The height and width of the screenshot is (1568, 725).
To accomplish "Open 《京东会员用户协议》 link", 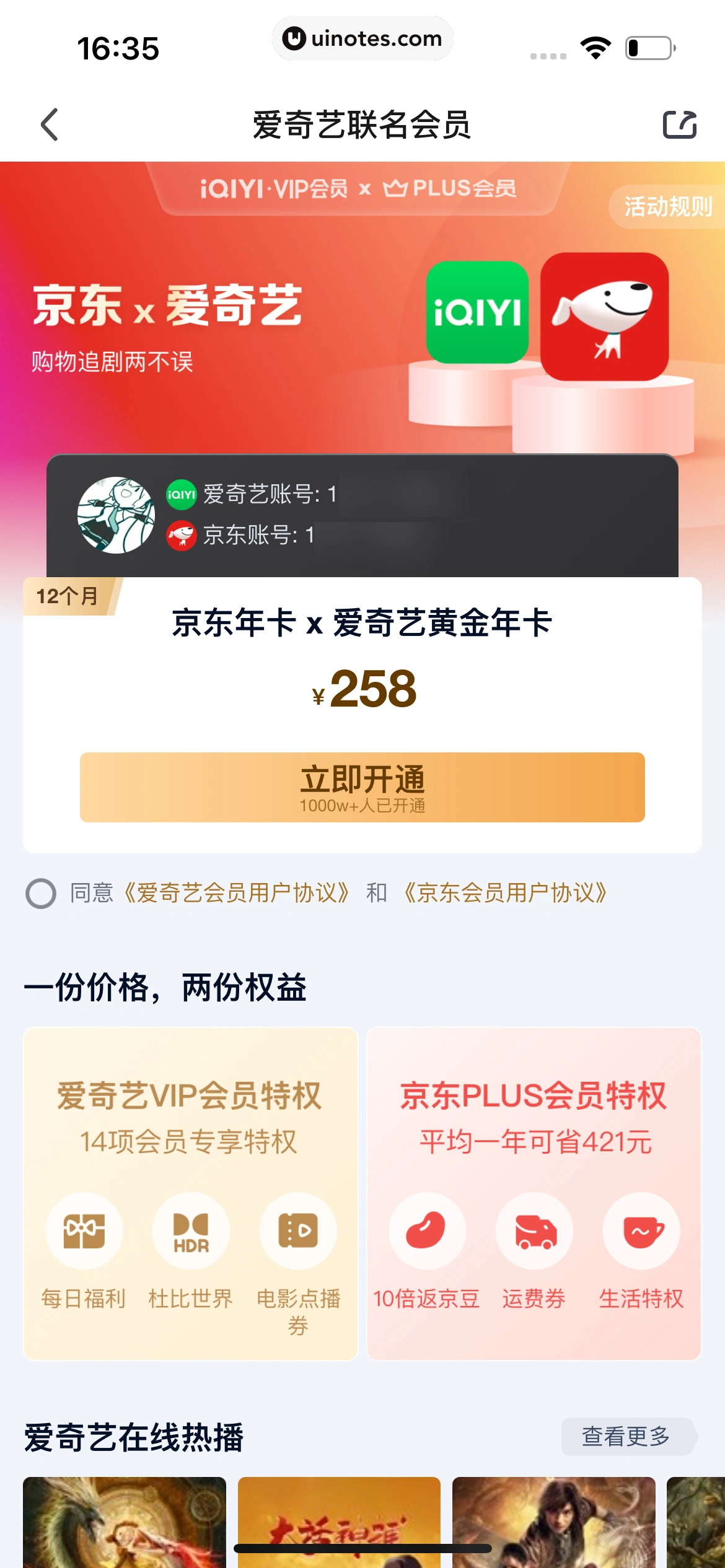I will (x=505, y=893).
